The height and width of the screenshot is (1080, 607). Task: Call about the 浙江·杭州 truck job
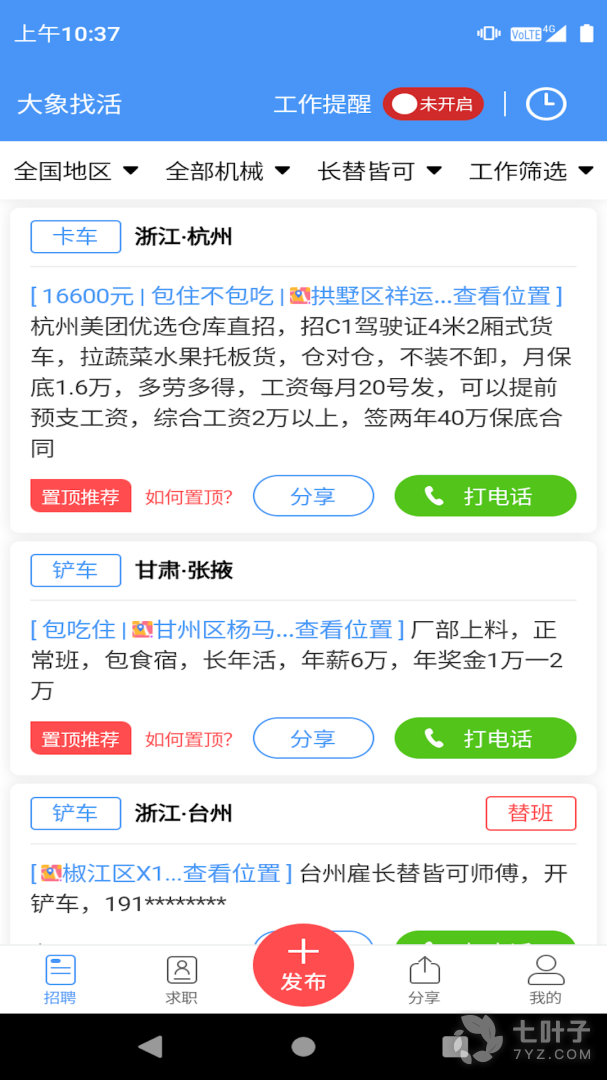(x=485, y=496)
